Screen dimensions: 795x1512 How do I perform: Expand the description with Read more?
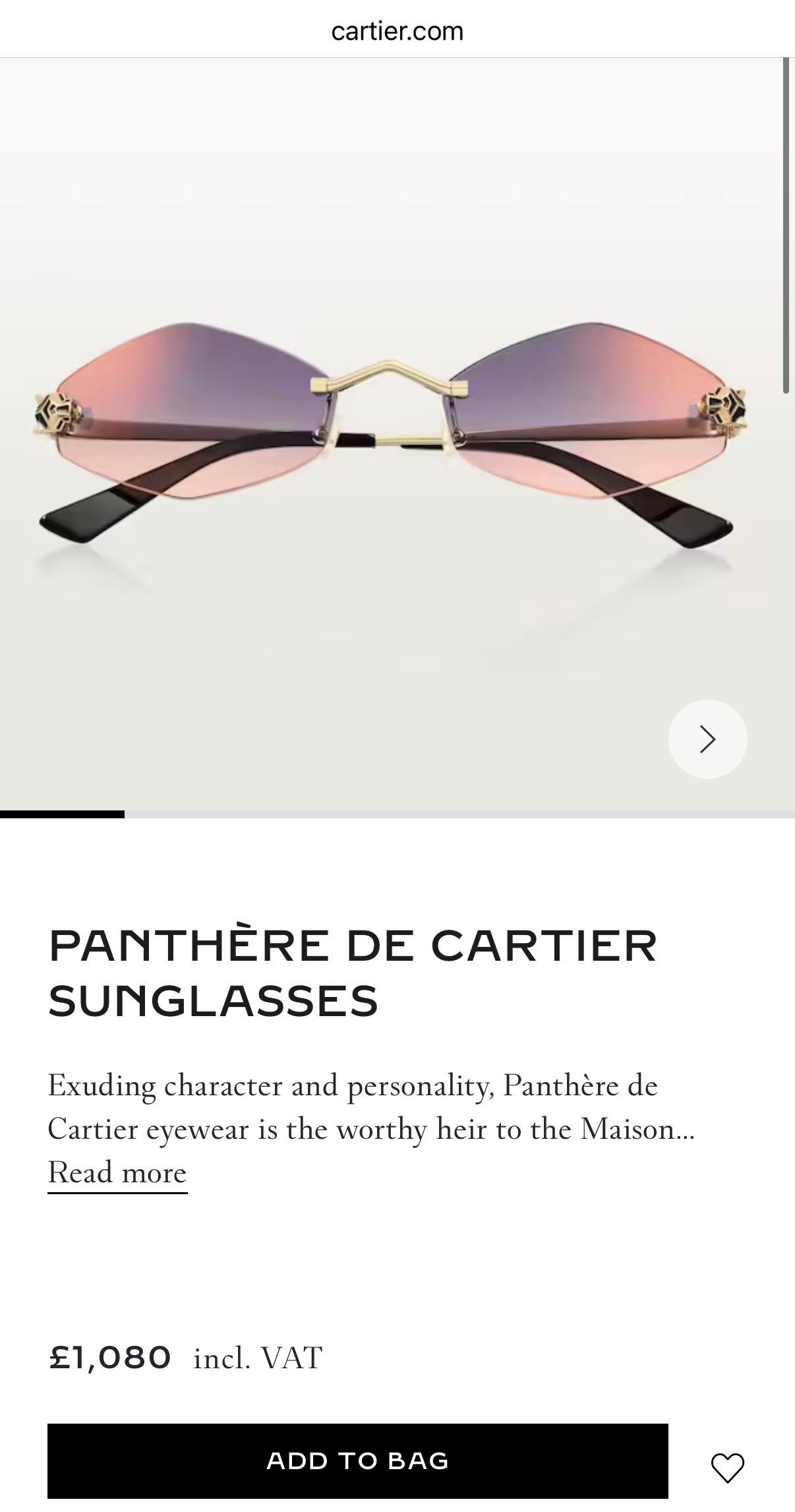[117, 1173]
